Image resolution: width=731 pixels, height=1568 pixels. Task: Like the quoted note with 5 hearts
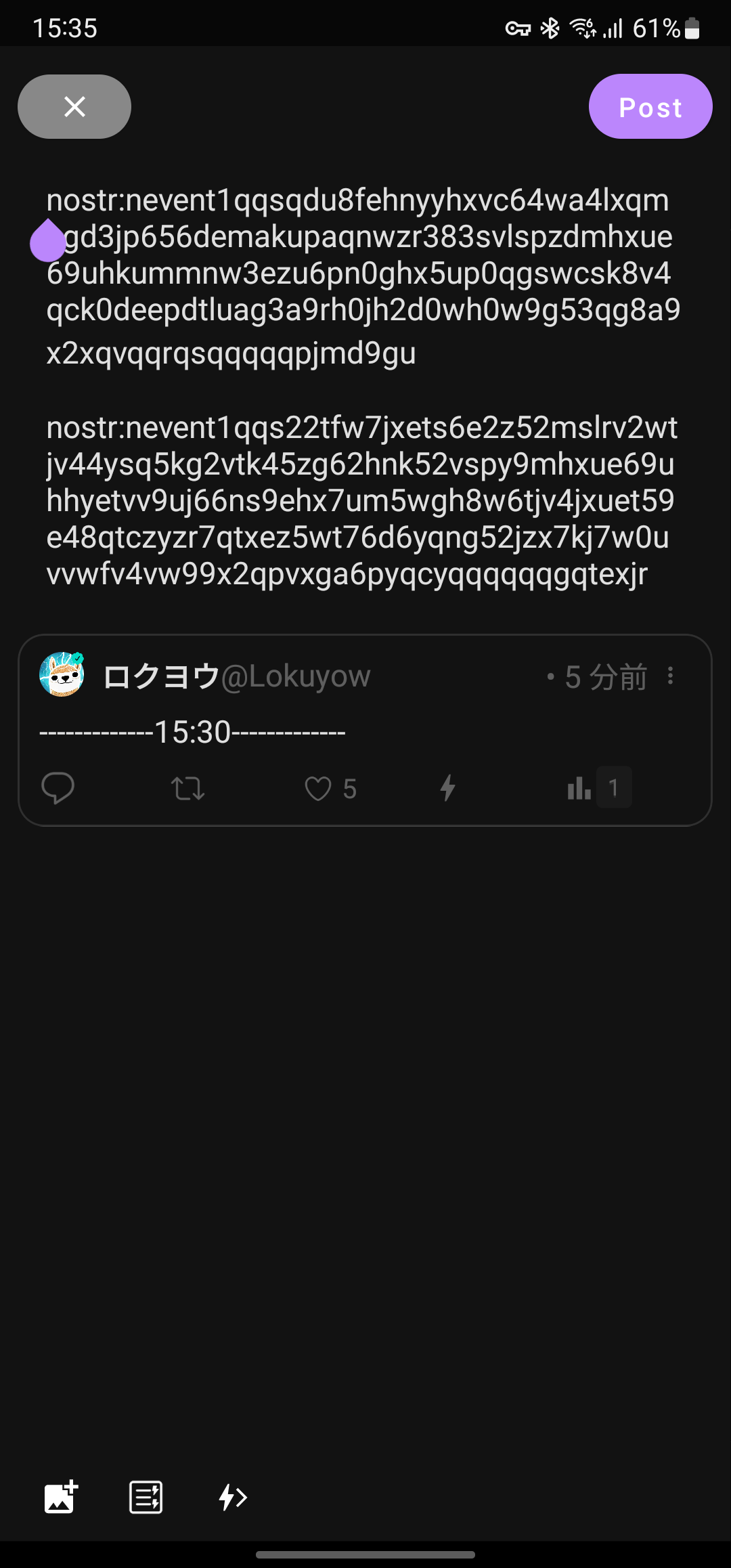click(318, 789)
